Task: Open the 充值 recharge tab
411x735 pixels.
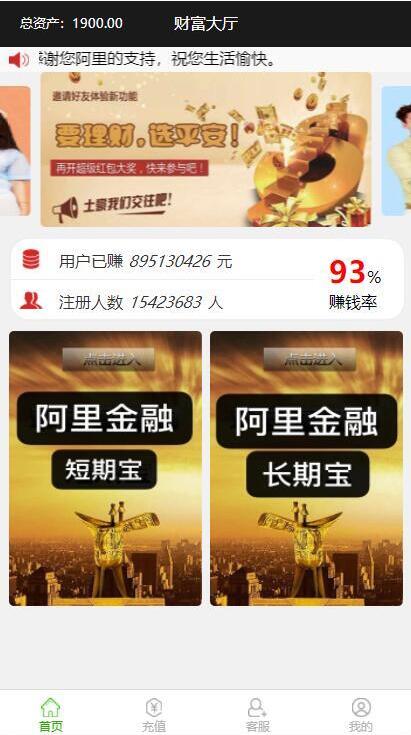Action: 154,714
